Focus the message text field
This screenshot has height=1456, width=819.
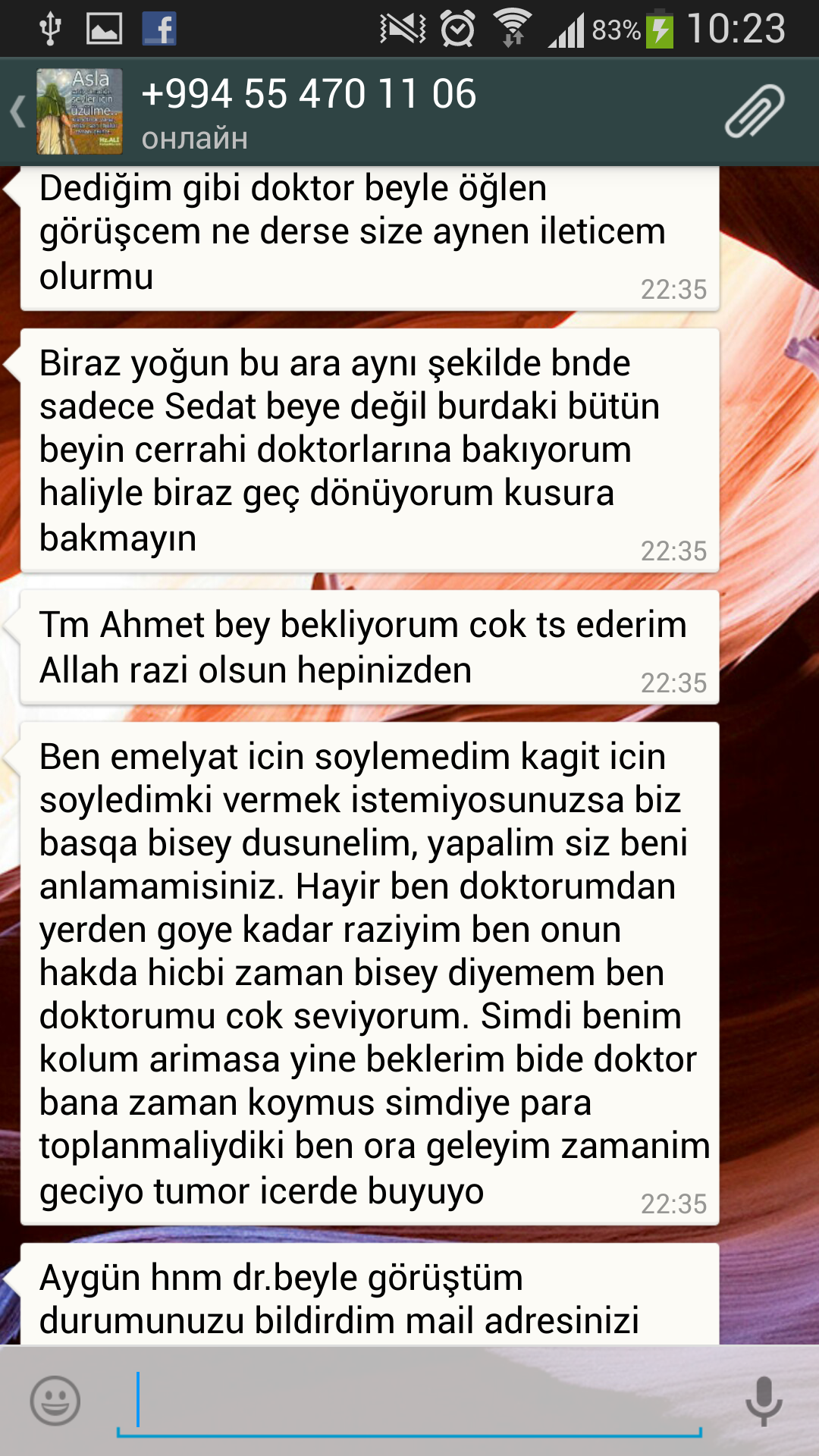[x=409, y=1401]
